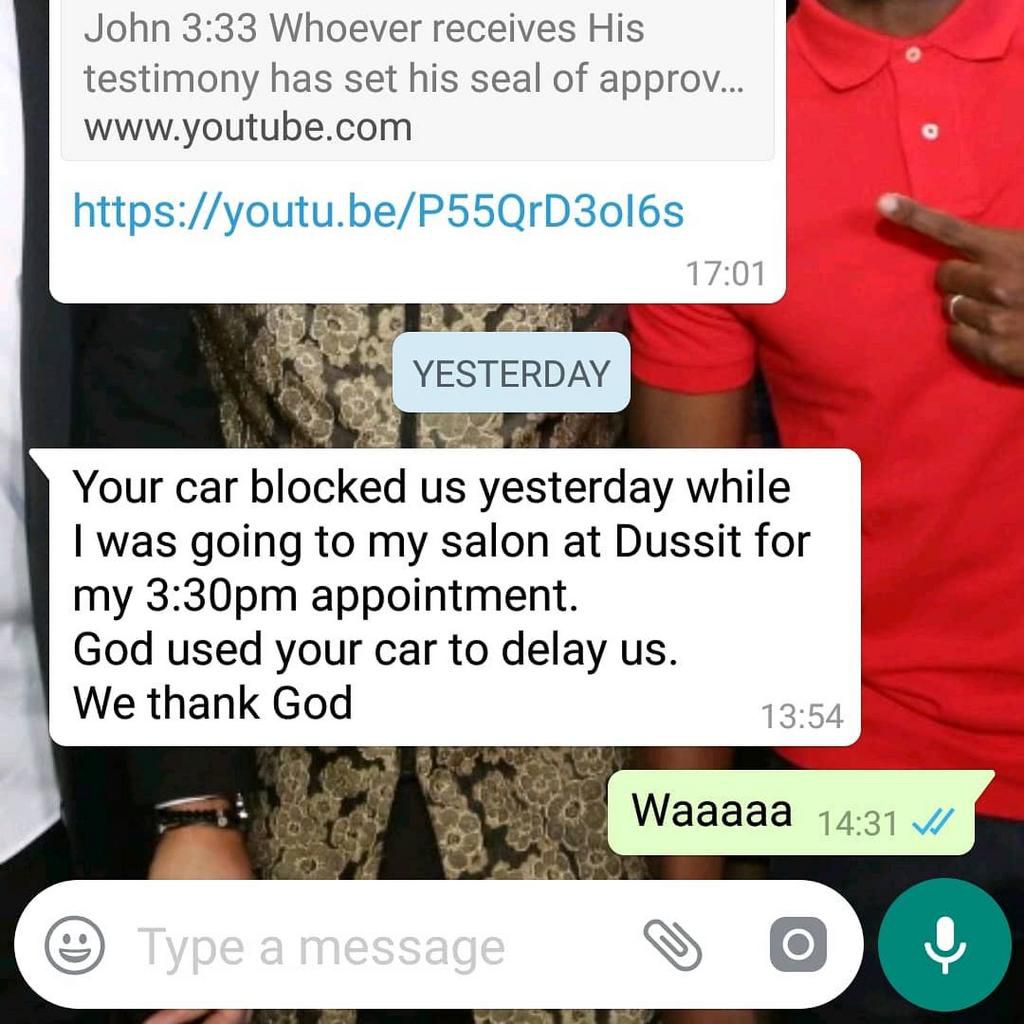Open the camera to take a photo
This screenshot has width=1024, height=1024.
[797, 945]
